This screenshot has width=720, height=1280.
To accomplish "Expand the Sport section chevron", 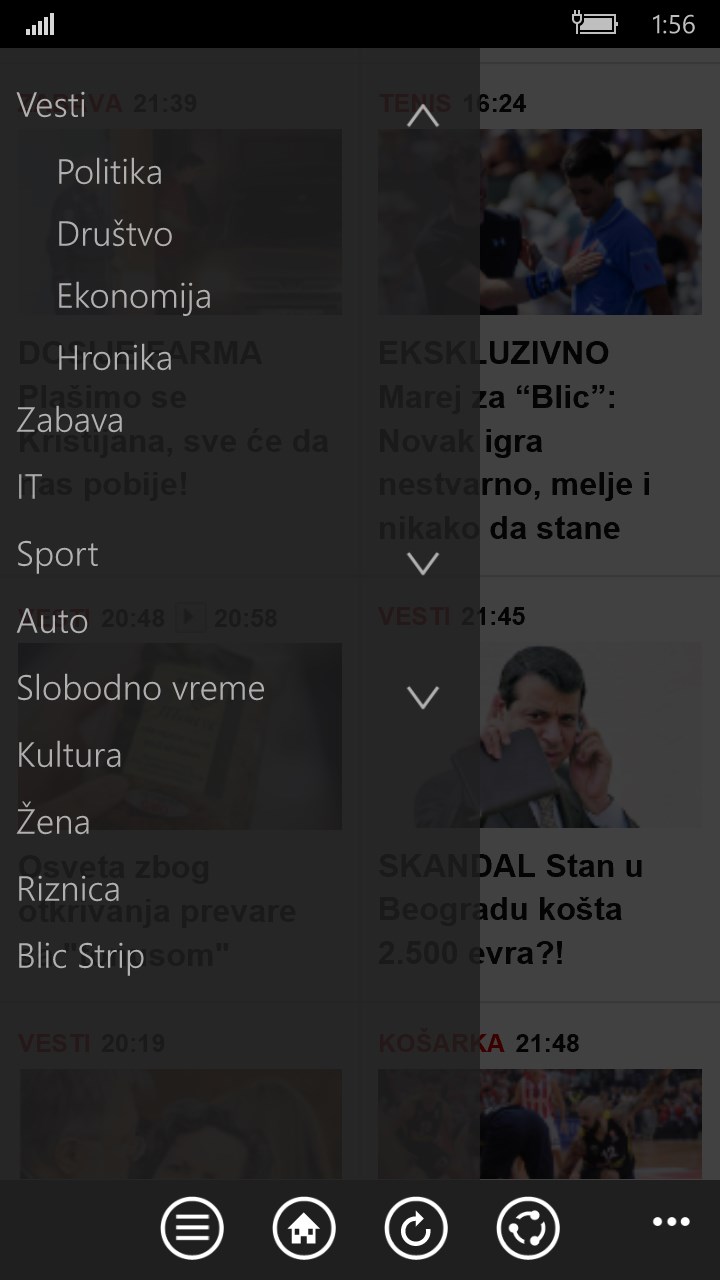I will pyautogui.click(x=423, y=564).
